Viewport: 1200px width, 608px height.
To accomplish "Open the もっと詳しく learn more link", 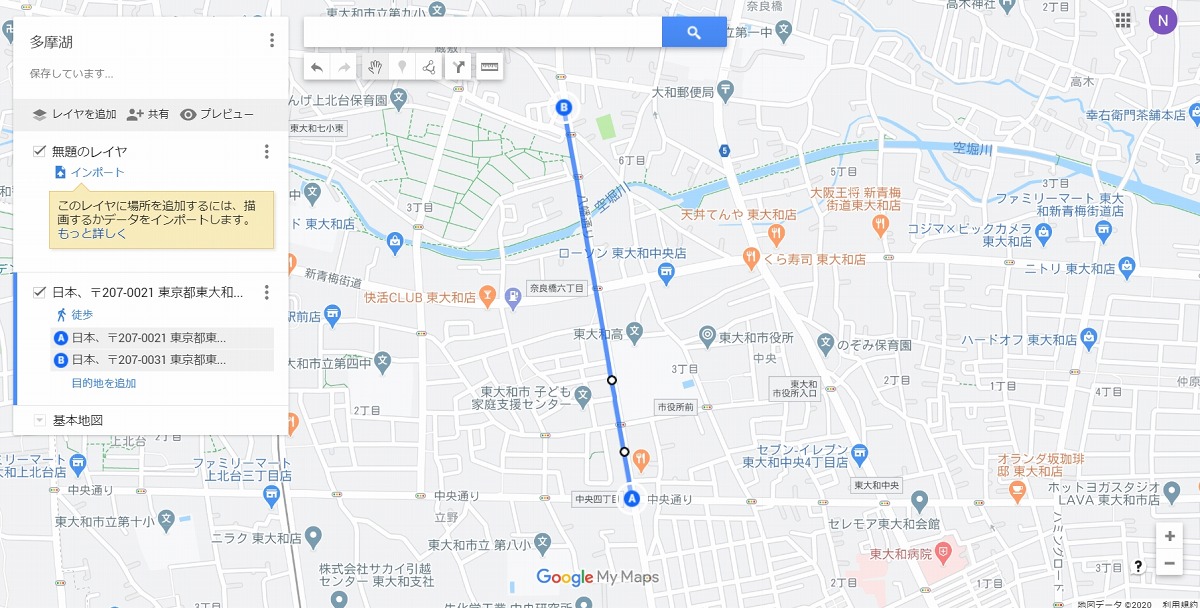I will pos(92,234).
